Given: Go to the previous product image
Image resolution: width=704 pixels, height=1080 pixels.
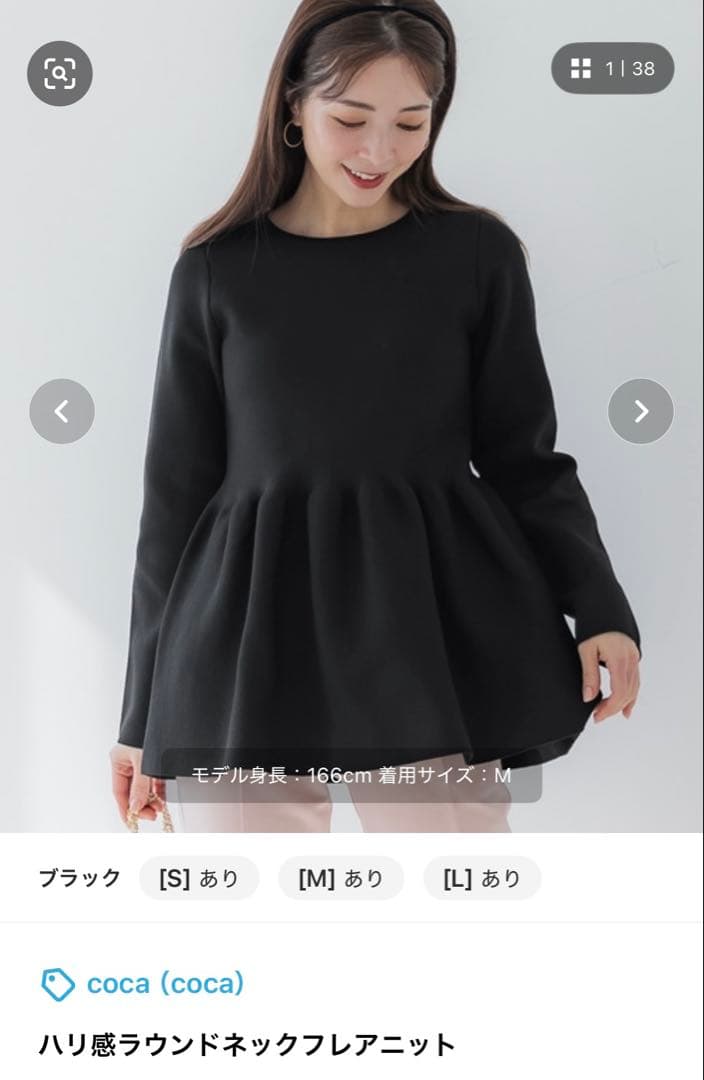Looking at the screenshot, I should coord(62,411).
